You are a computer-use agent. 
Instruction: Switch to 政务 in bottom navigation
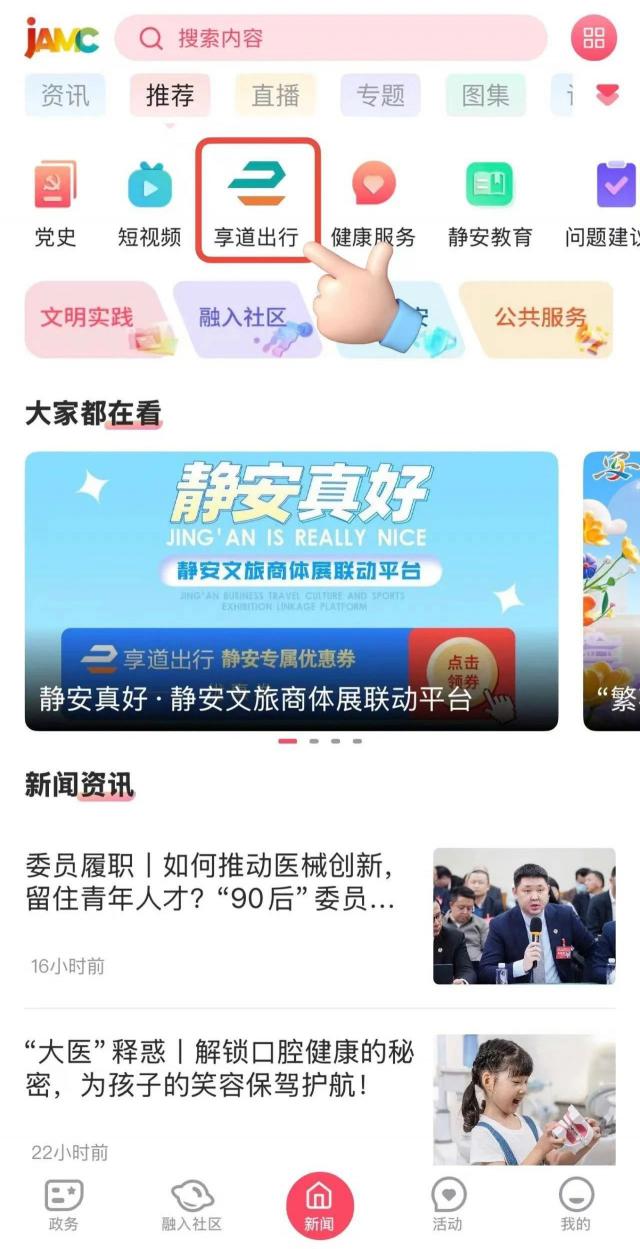[63, 1205]
